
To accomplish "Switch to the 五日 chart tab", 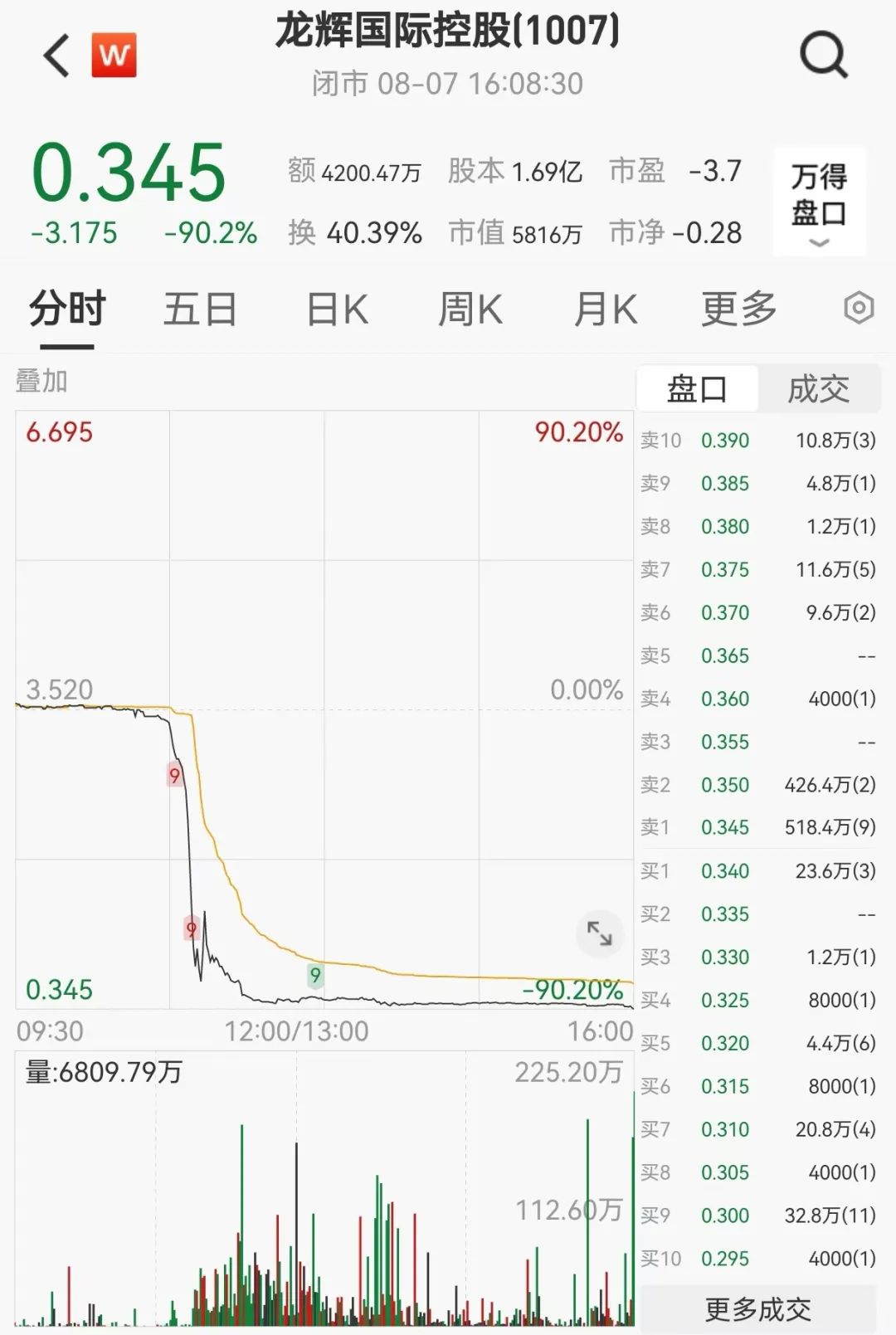I will pyautogui.click(x=200, y=309).
